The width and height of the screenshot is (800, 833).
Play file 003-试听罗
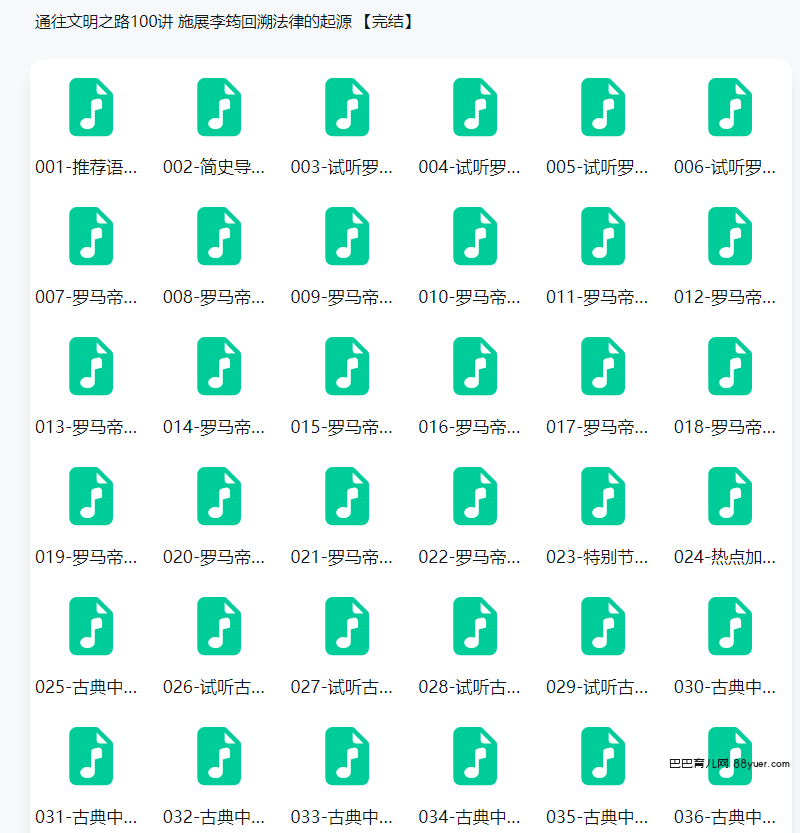(347, 108)
